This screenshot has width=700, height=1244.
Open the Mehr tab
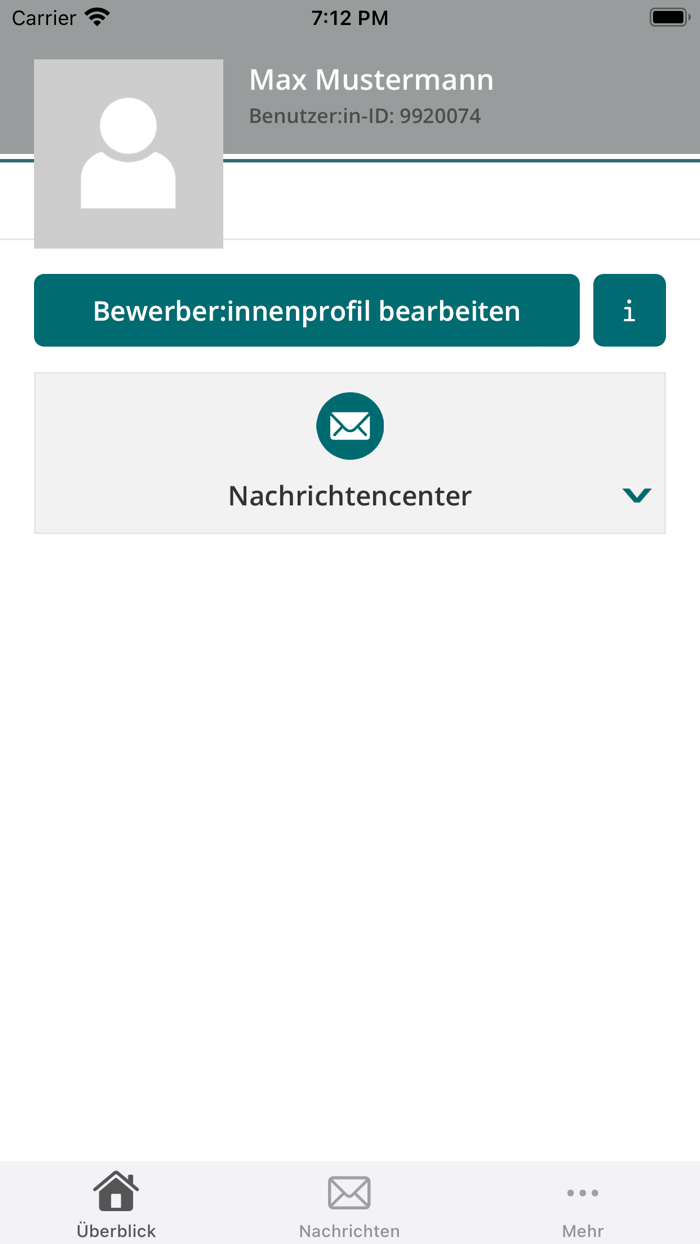582,1205
